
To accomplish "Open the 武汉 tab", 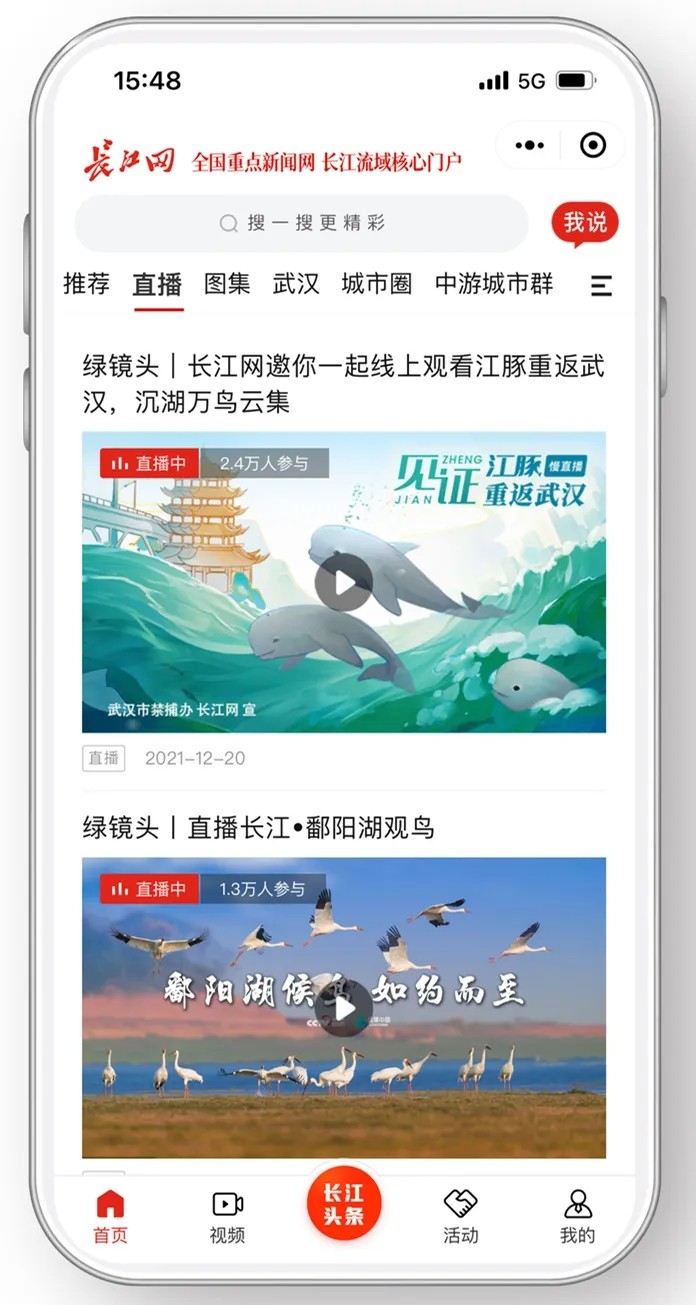I will pyautogui.click(x=296, y=284).
